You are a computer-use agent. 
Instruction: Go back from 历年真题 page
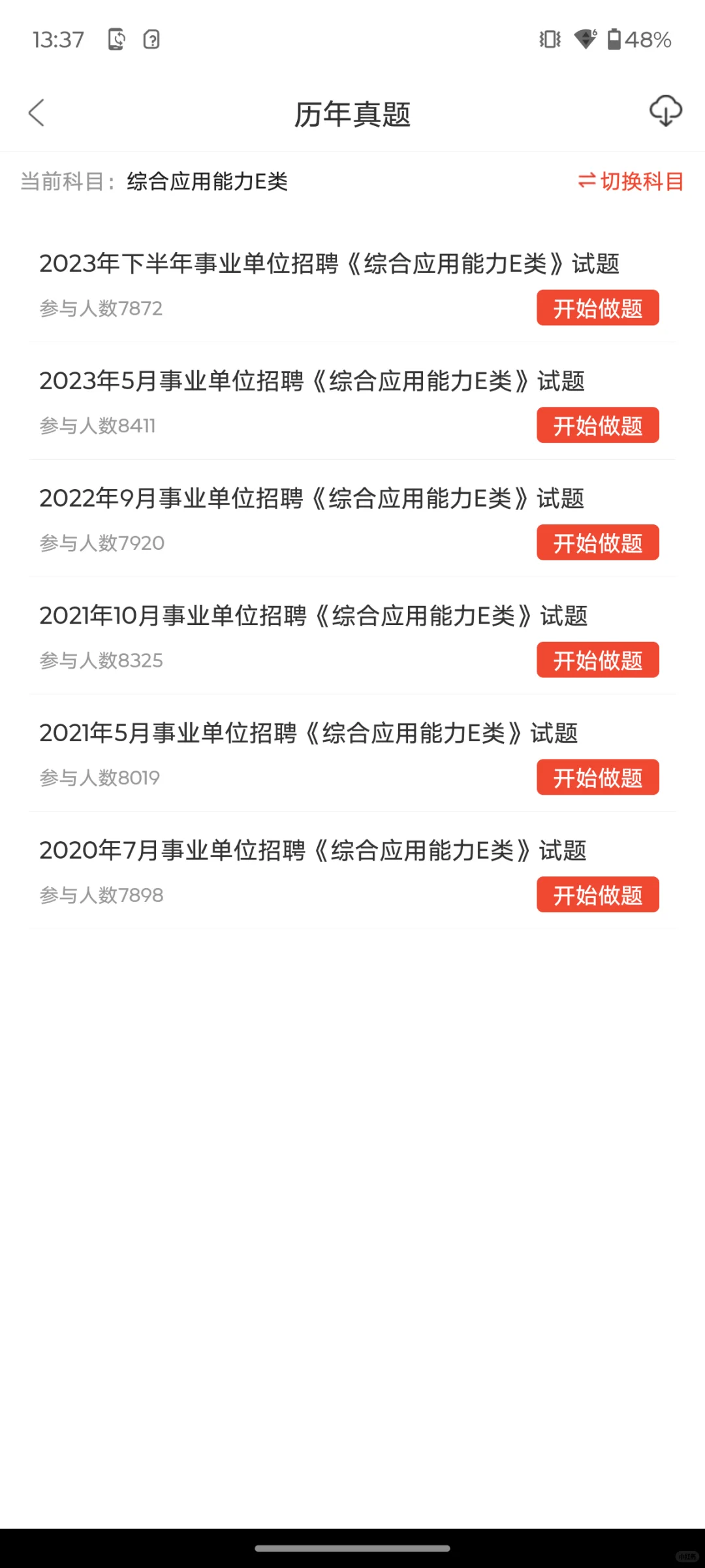coord(37,113)
